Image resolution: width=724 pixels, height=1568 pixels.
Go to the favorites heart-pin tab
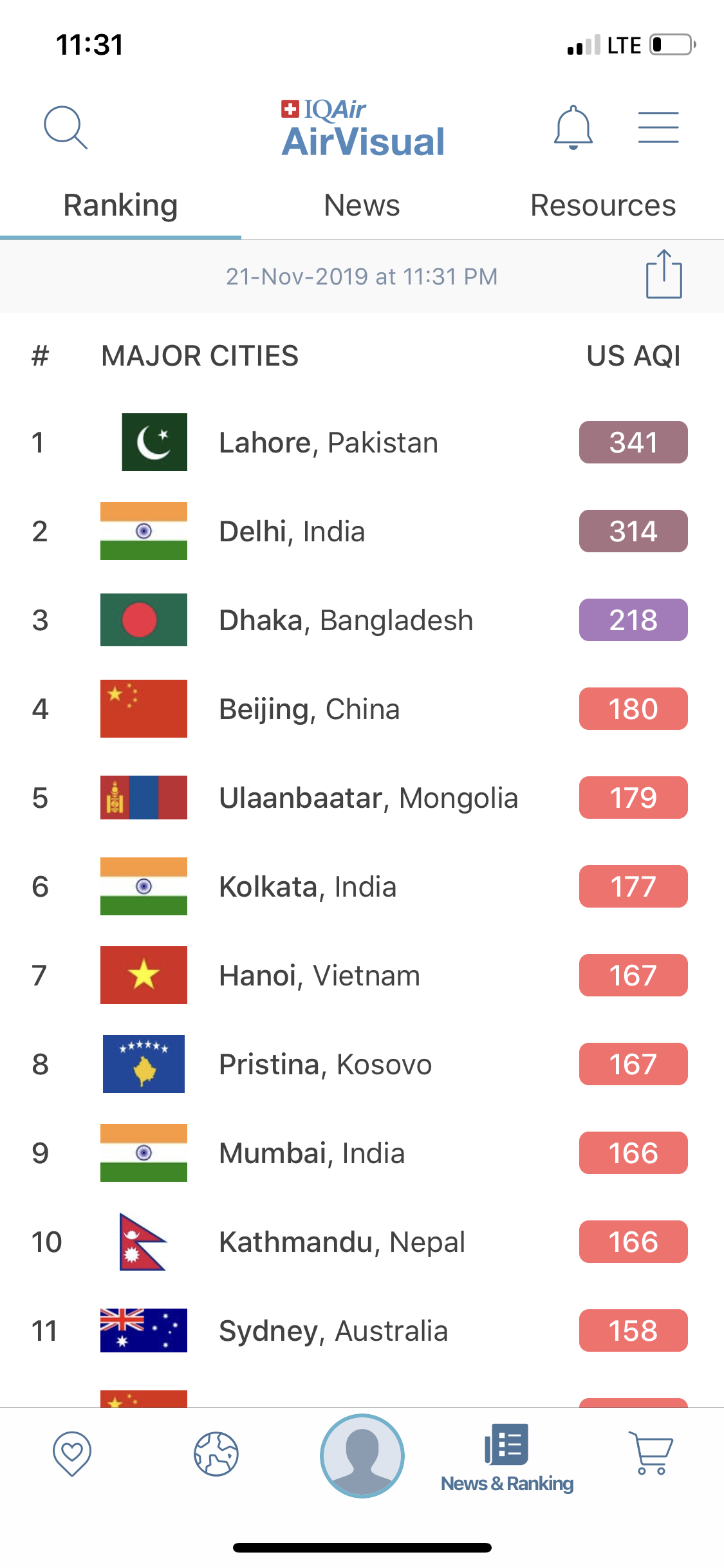[x=72, y=1454]
